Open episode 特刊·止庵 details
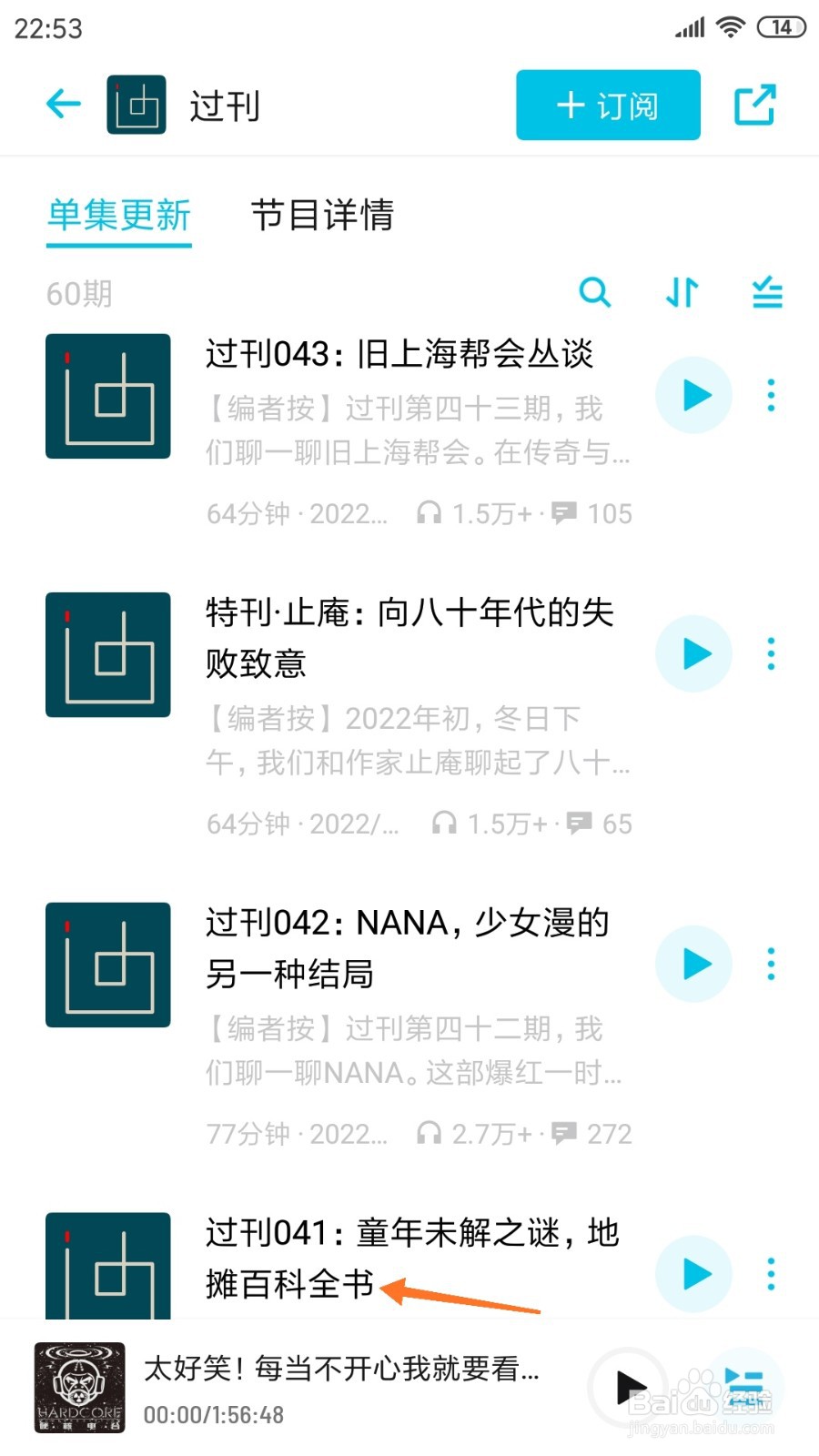 pos(409,637)
